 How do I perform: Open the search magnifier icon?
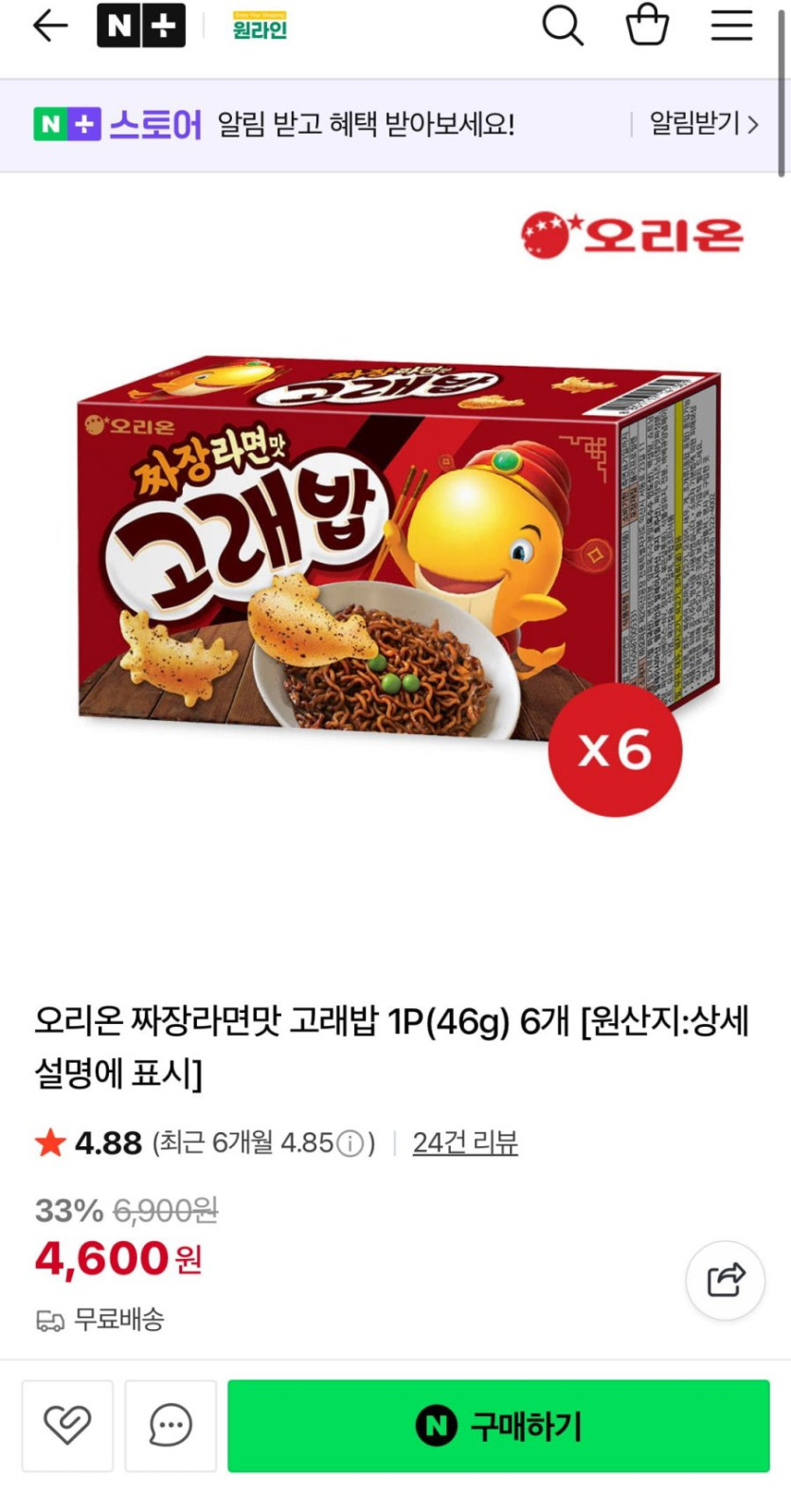562,26
